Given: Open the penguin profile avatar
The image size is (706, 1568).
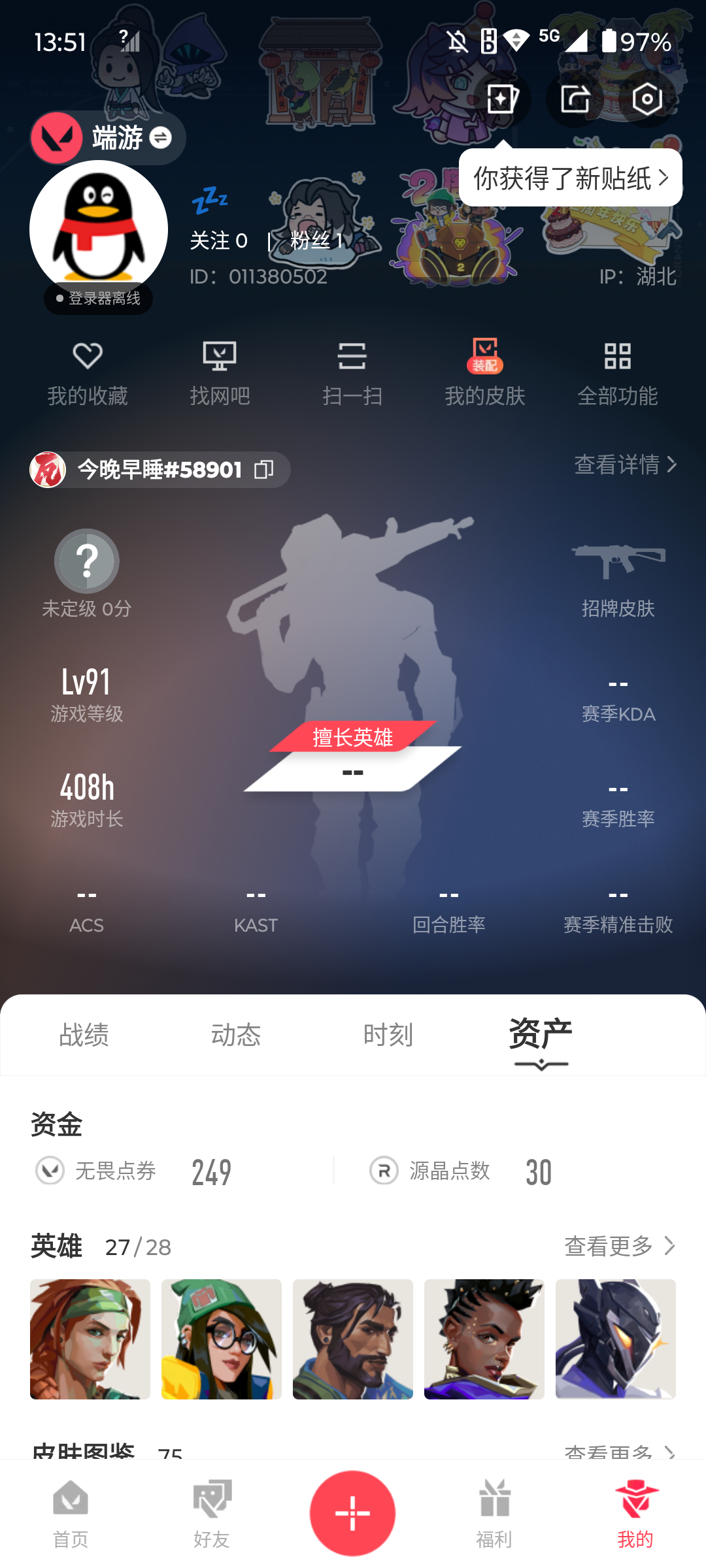Looking at the screenshot, I should [99, 229].
